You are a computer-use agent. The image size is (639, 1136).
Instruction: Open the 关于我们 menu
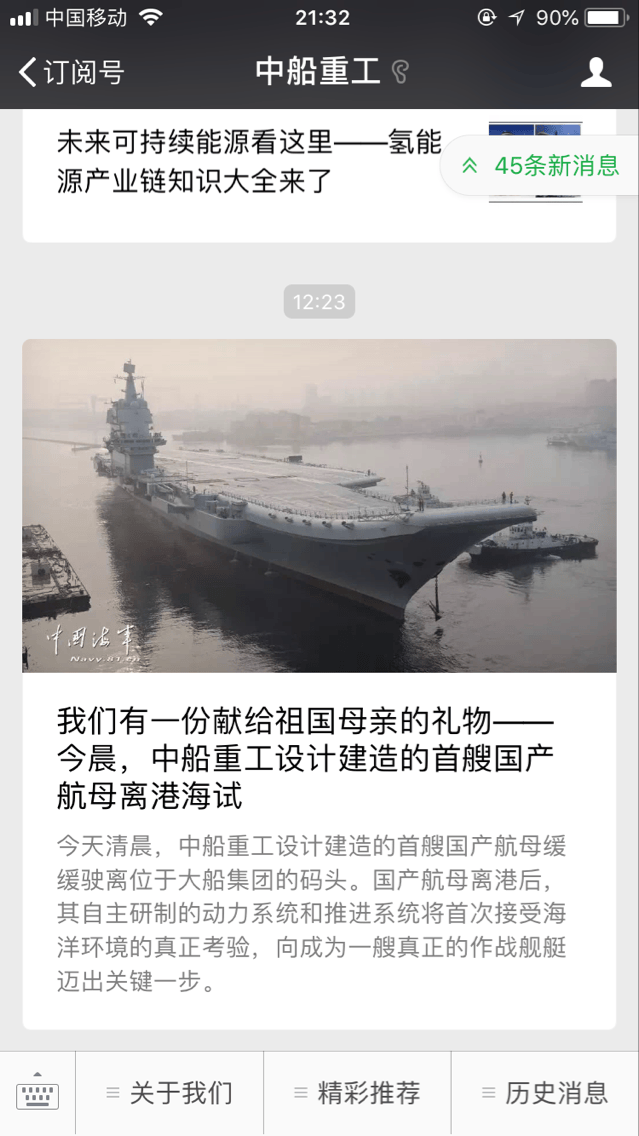pyautogui.click(x=170, y=1093)
